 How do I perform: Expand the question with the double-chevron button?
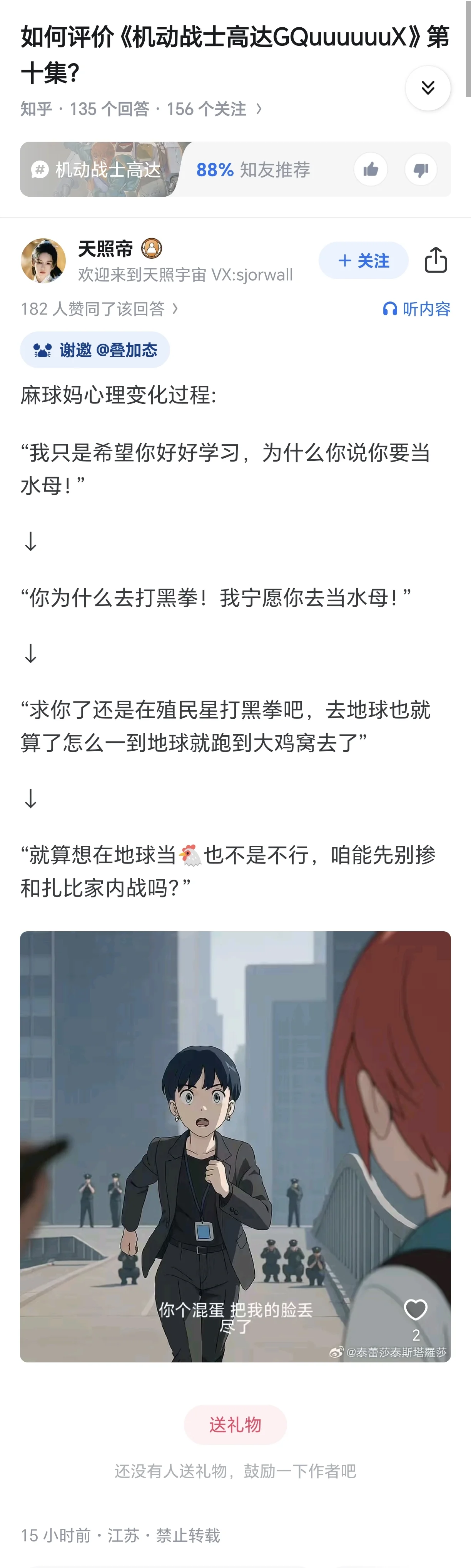(x=428, y=88)
